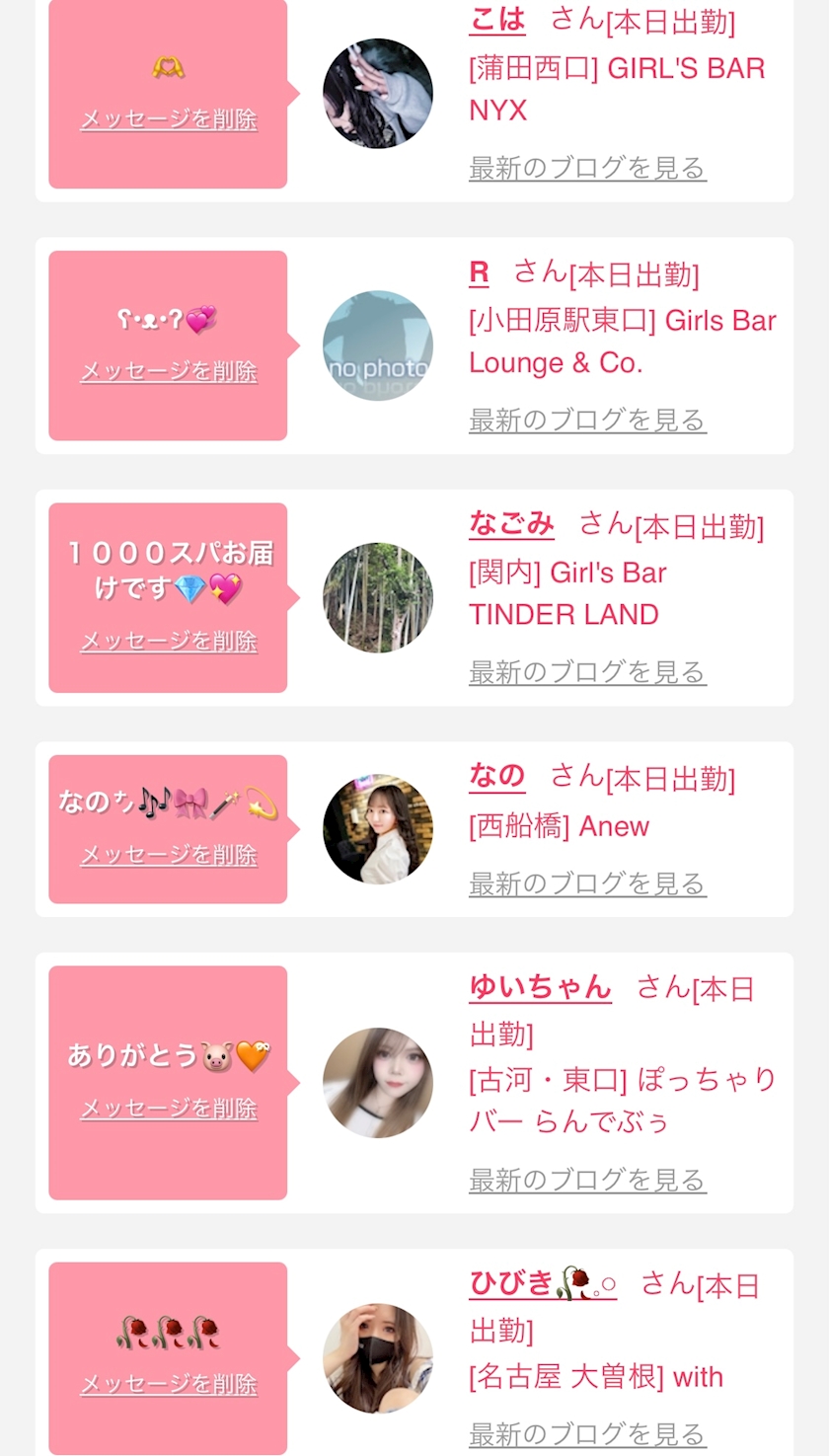View こは's latest blog
The image size is (829, 1456).
tap(587, 168)
